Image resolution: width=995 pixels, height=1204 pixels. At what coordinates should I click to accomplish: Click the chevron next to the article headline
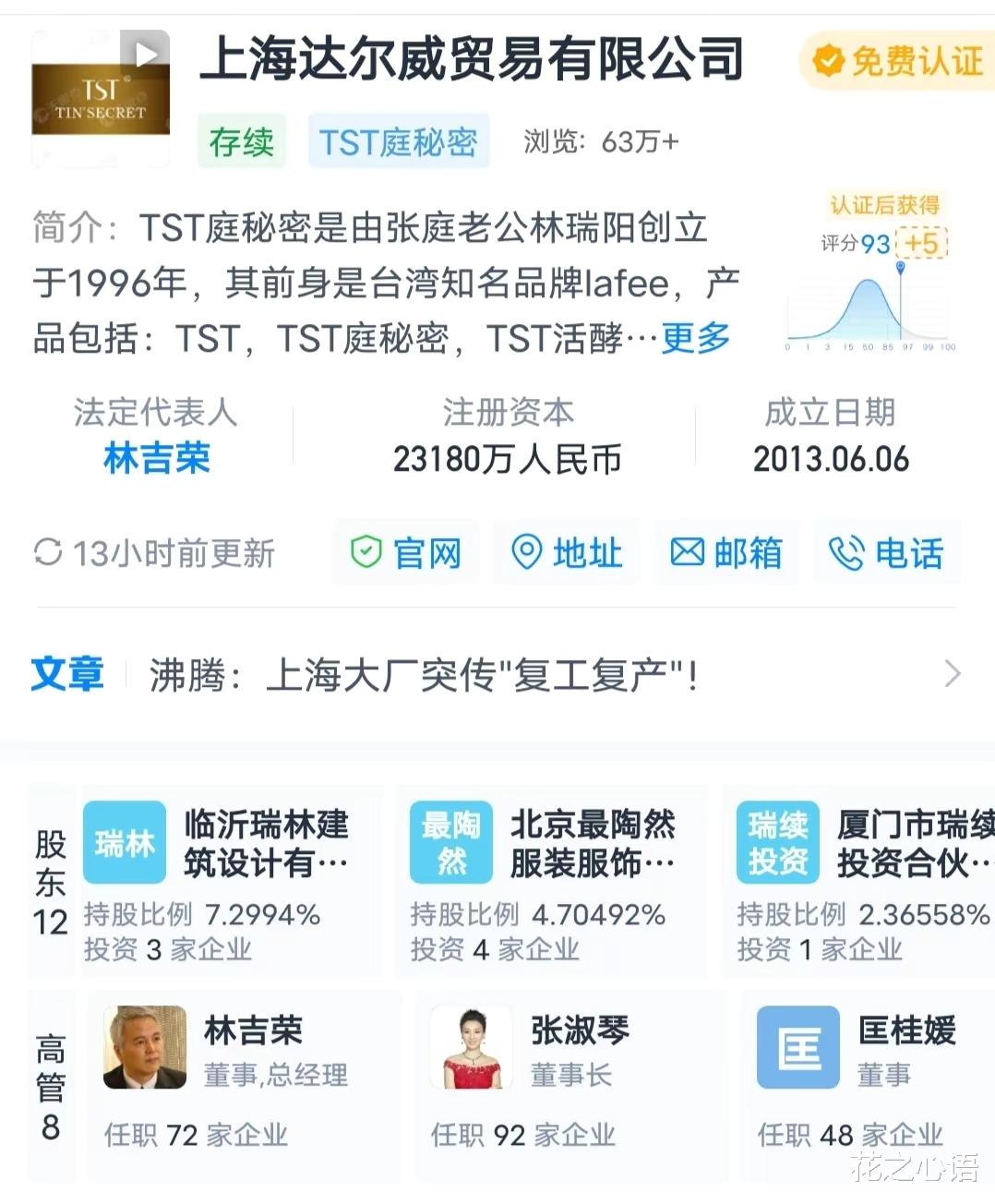point(952,674)
